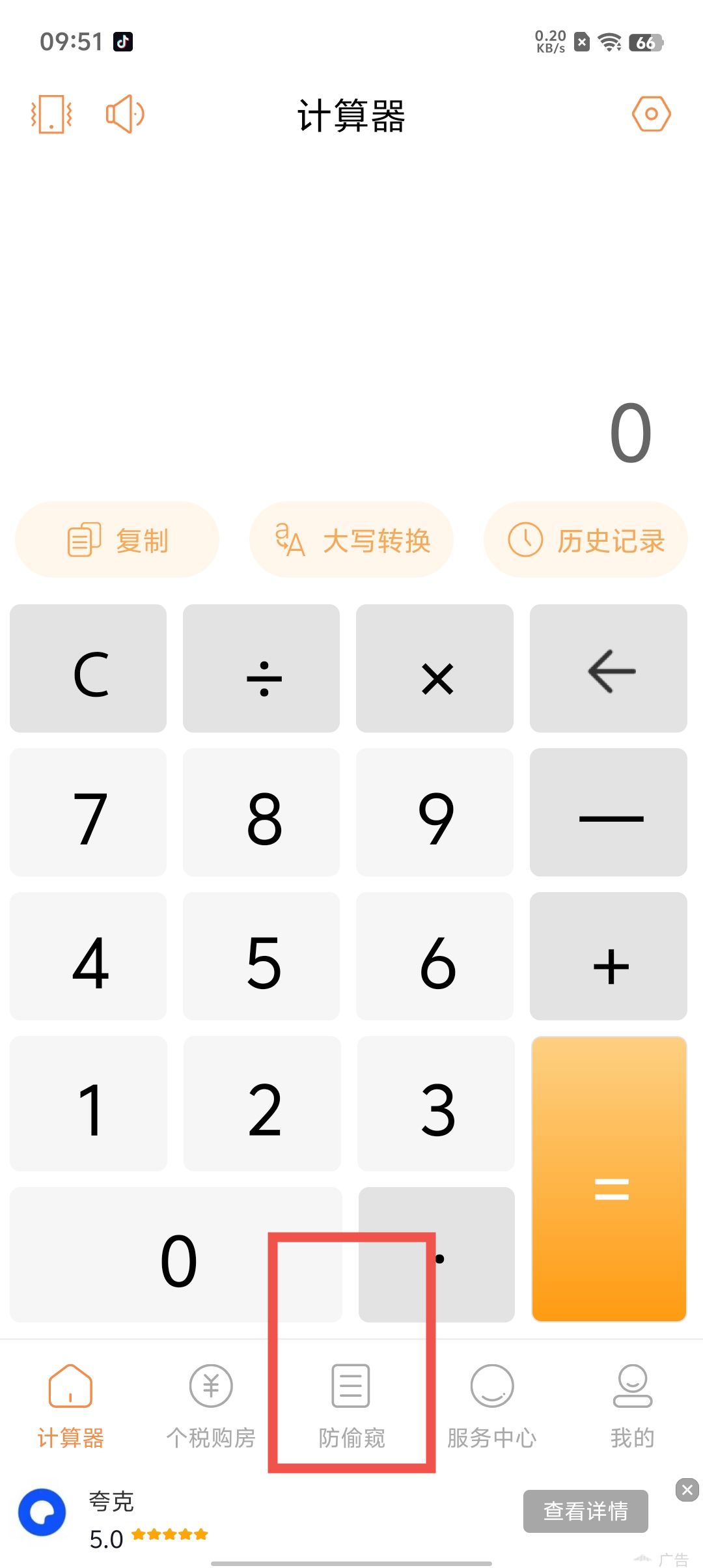Dismiss the 夸克 ad banner

[x=687, y=1490]
